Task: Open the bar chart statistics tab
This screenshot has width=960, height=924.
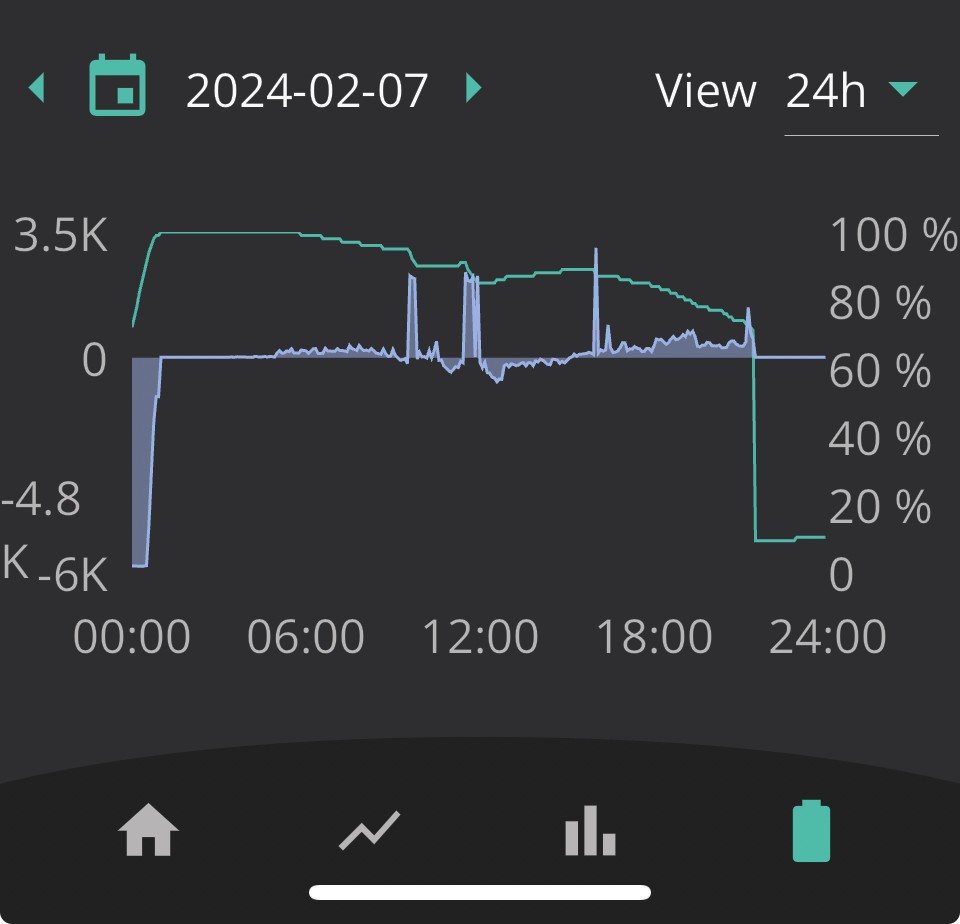Action: point(590,830)
